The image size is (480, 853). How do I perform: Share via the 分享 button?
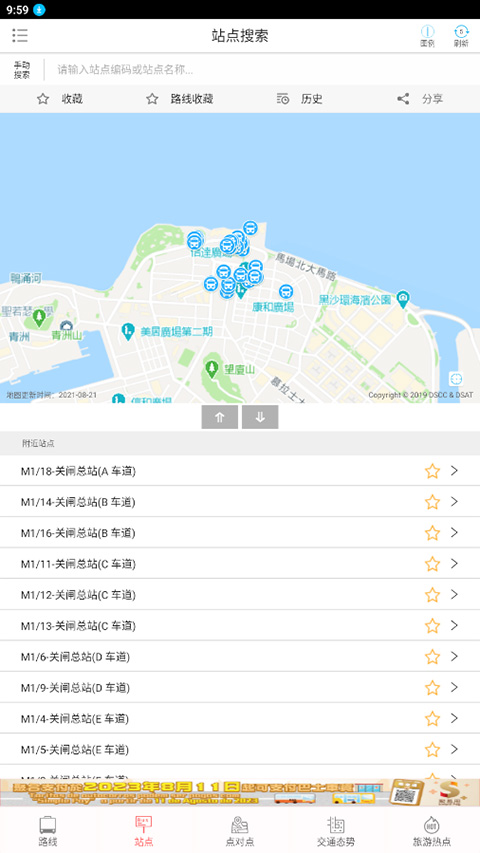click(x=420, y=99)
